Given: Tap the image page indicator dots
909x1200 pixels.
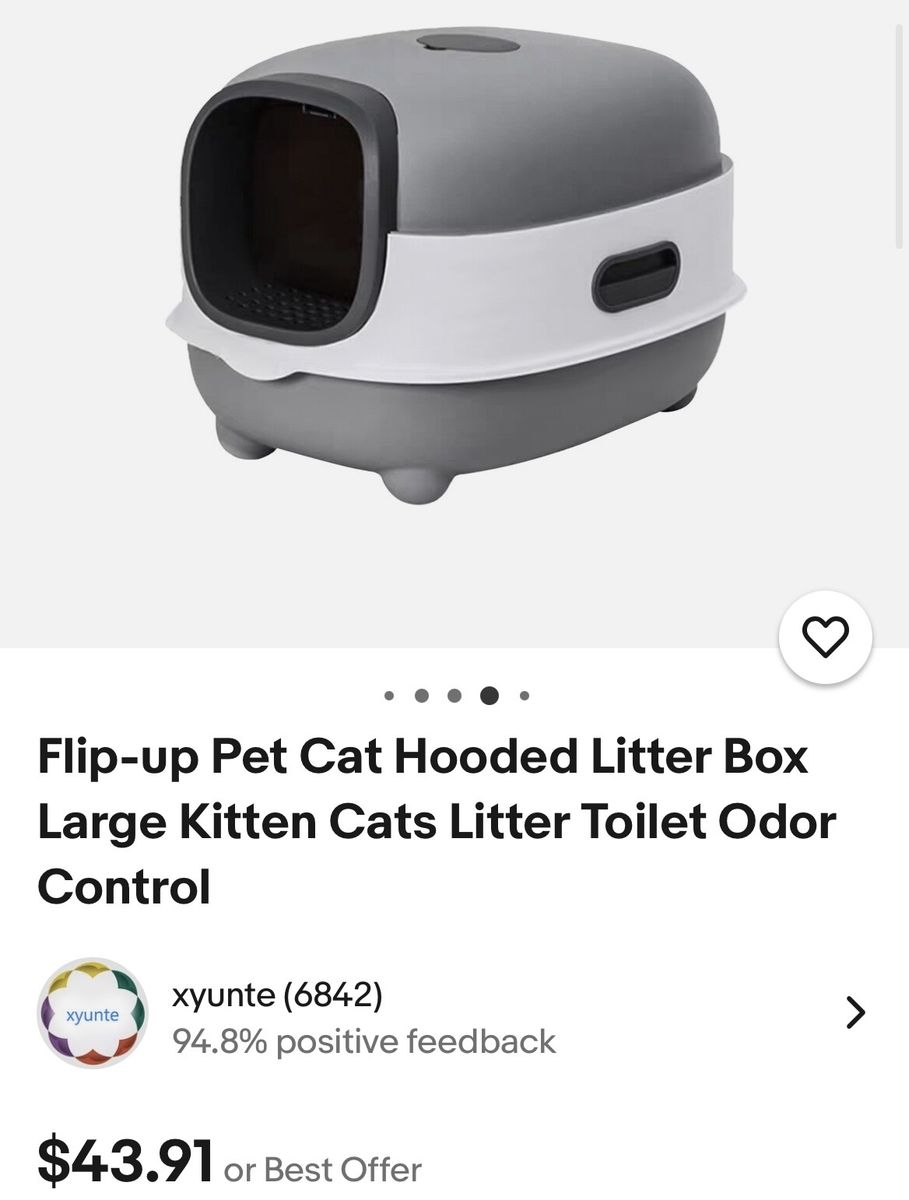Looking at the screenshot, I should [x=455, y=695].
